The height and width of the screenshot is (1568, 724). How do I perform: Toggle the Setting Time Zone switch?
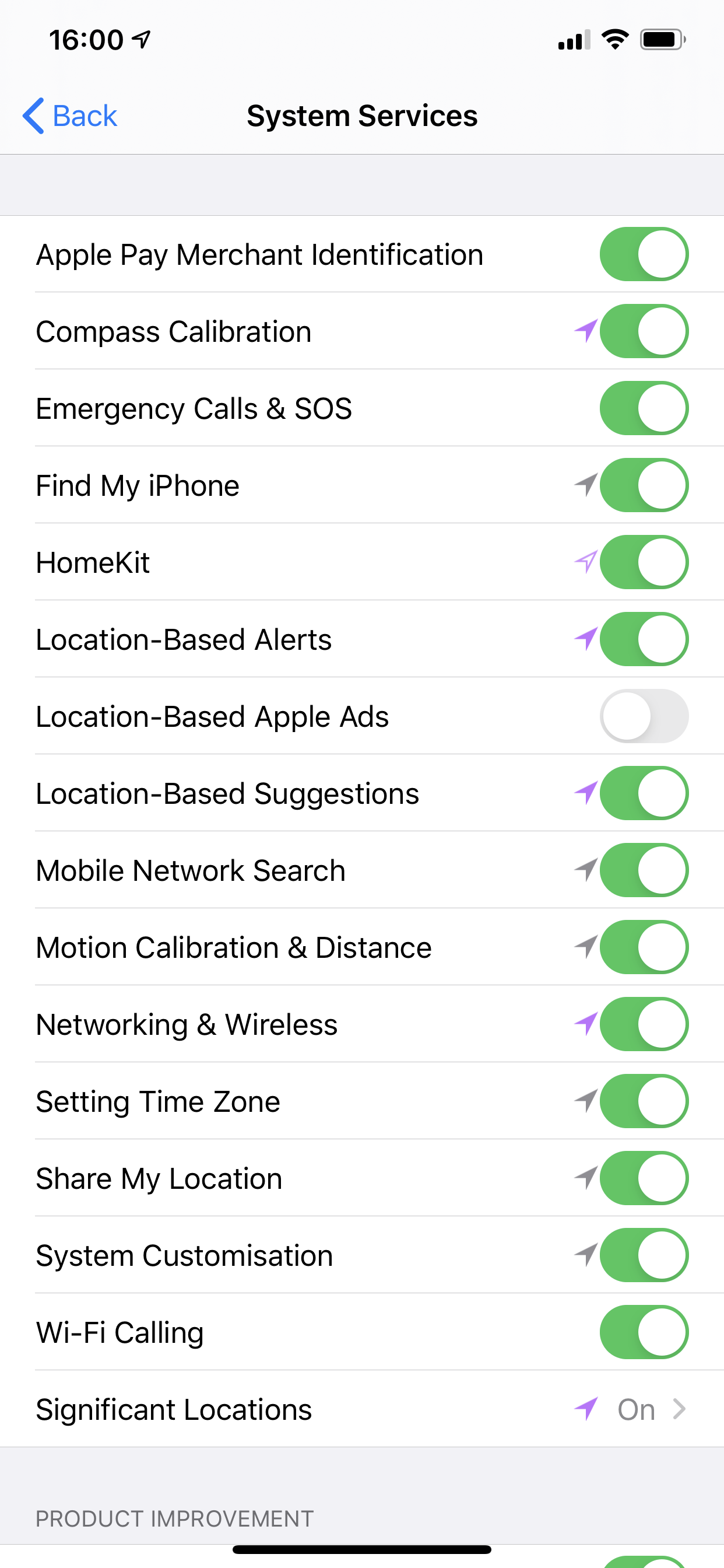point(644,1101)
